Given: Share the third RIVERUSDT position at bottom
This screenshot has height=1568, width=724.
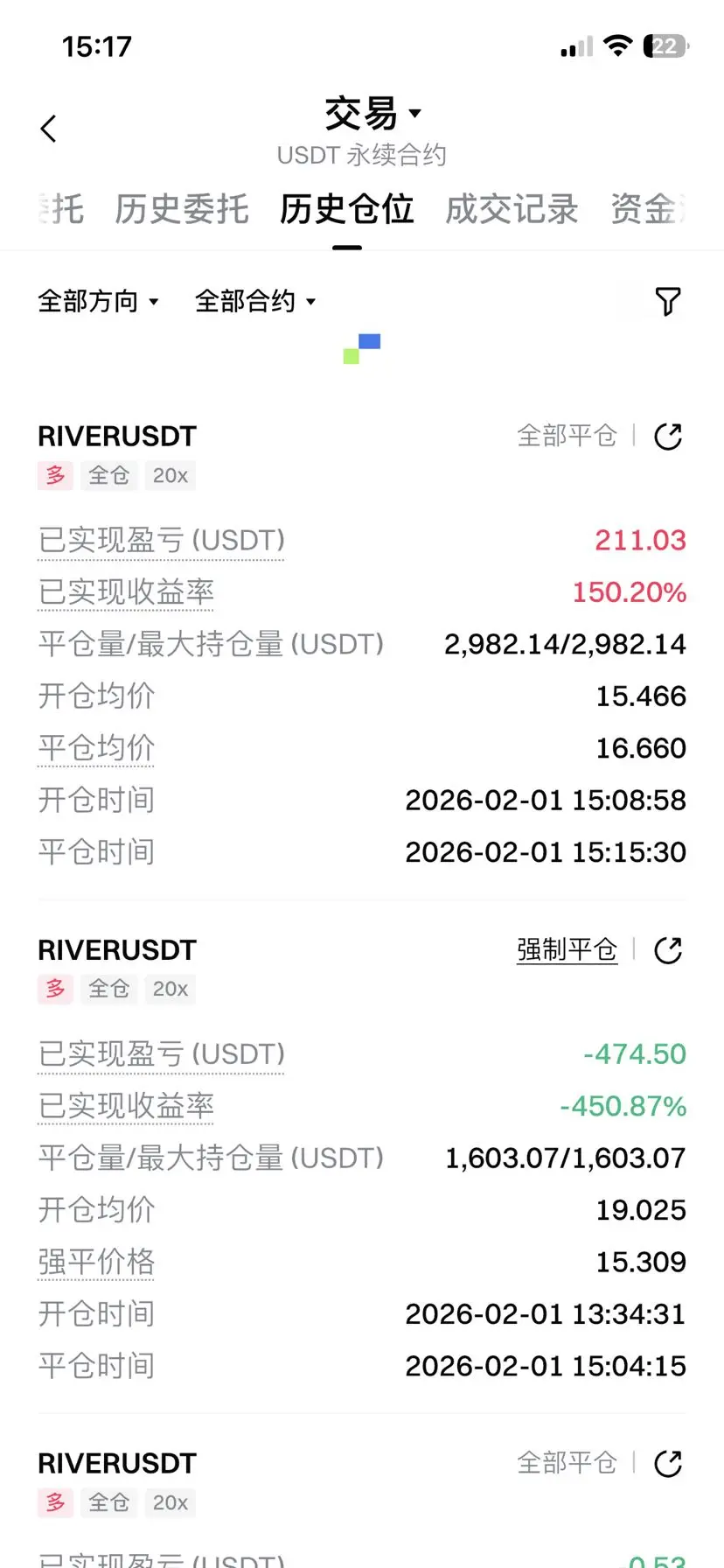Looking at the screenshot, I should (x=668, y=1463).
